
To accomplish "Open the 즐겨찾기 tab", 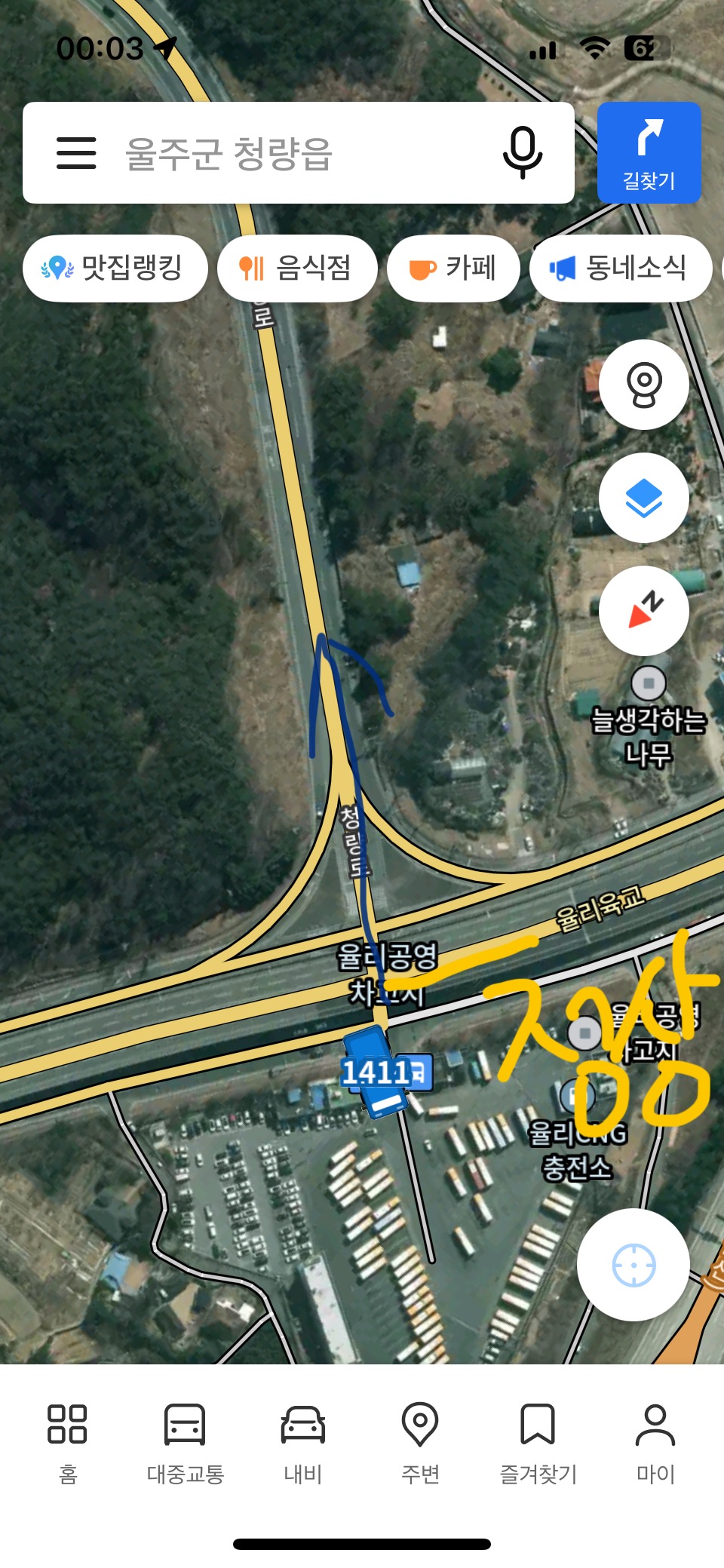I will point(538,1442).
